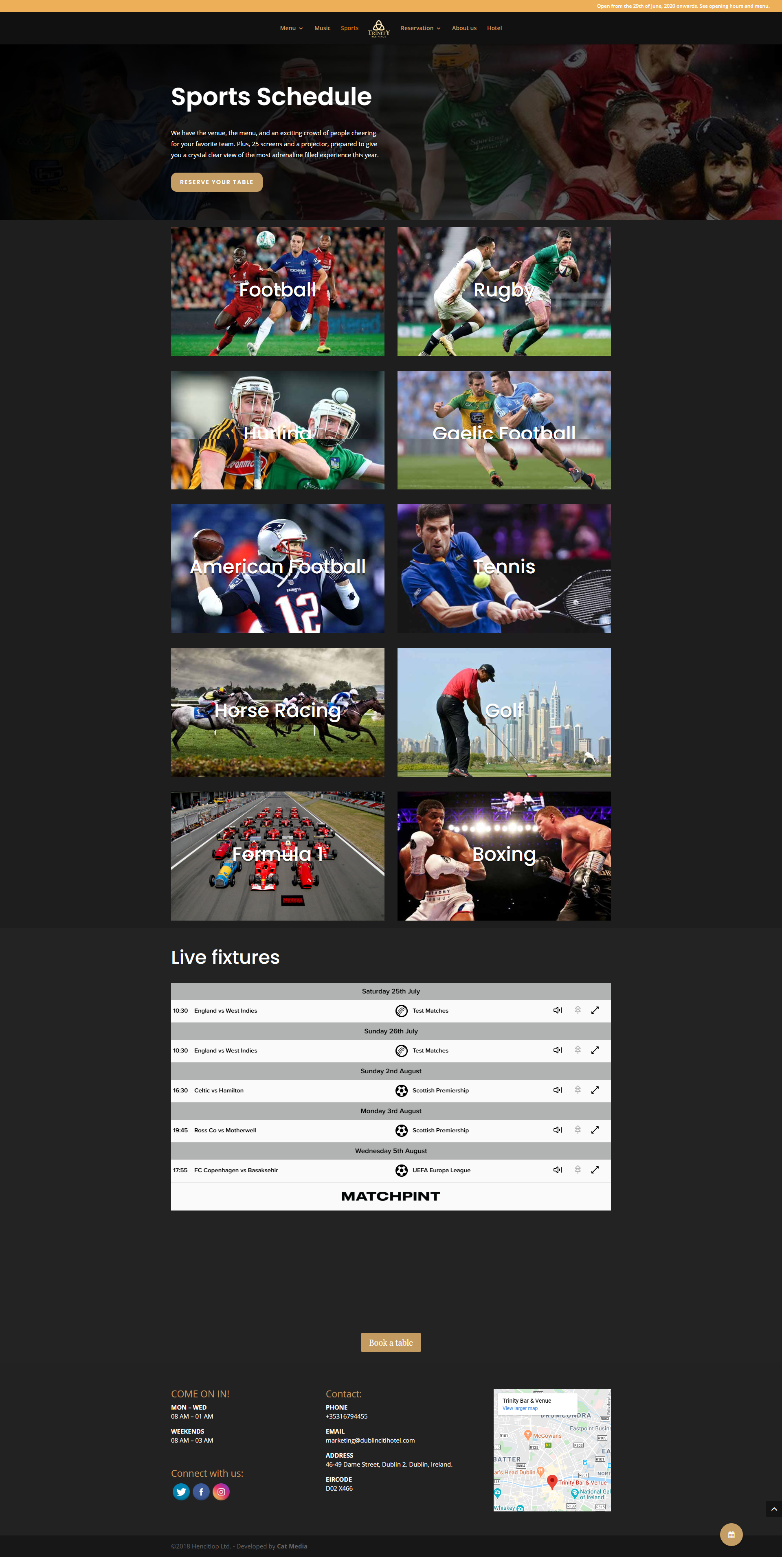The height and width of the screenshot is (1568, 782).
Task: Toggle sound icon for Celtic vs Hamilton
Action: pyautogui.click(x=557, y=1090)
